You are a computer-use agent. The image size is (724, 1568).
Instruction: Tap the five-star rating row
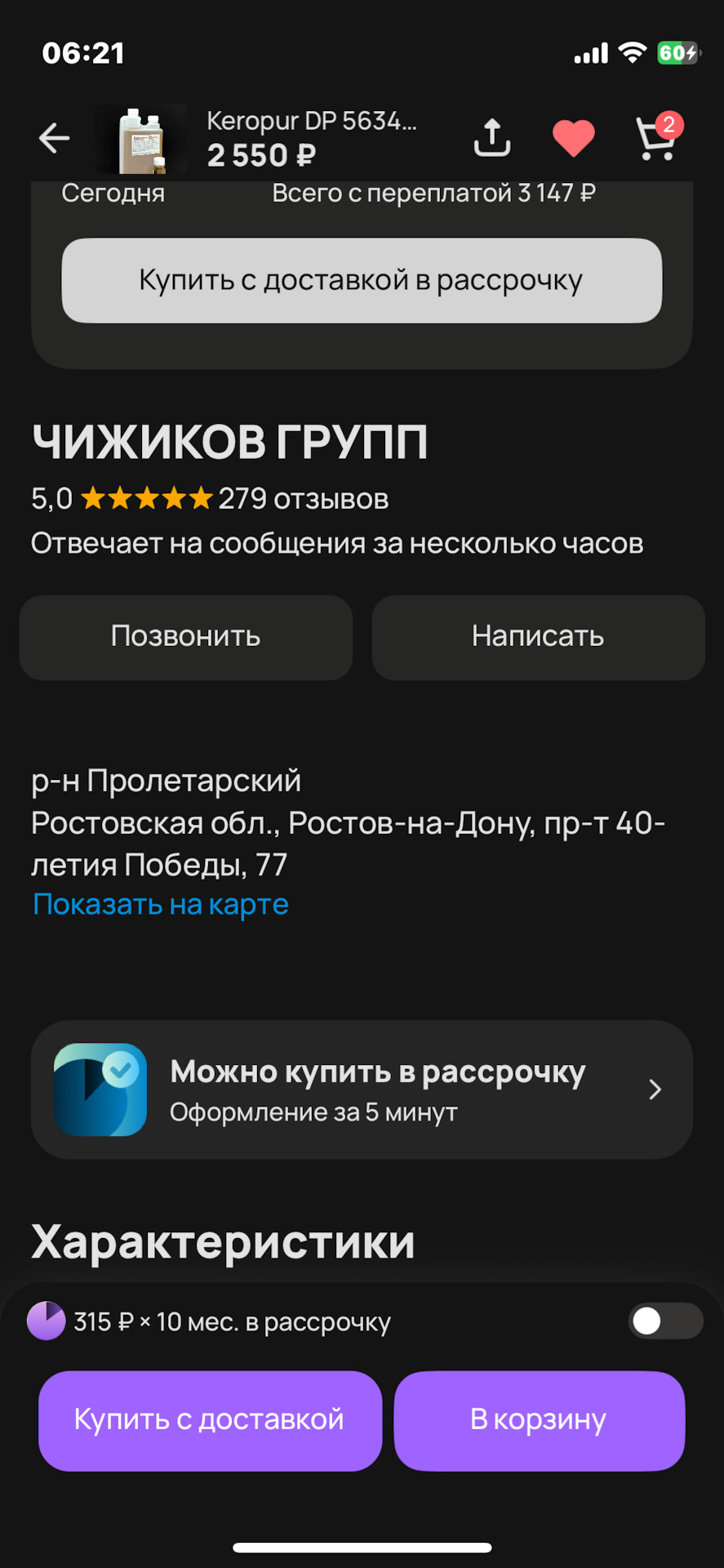pyautogui.click(x=144, y=497)
